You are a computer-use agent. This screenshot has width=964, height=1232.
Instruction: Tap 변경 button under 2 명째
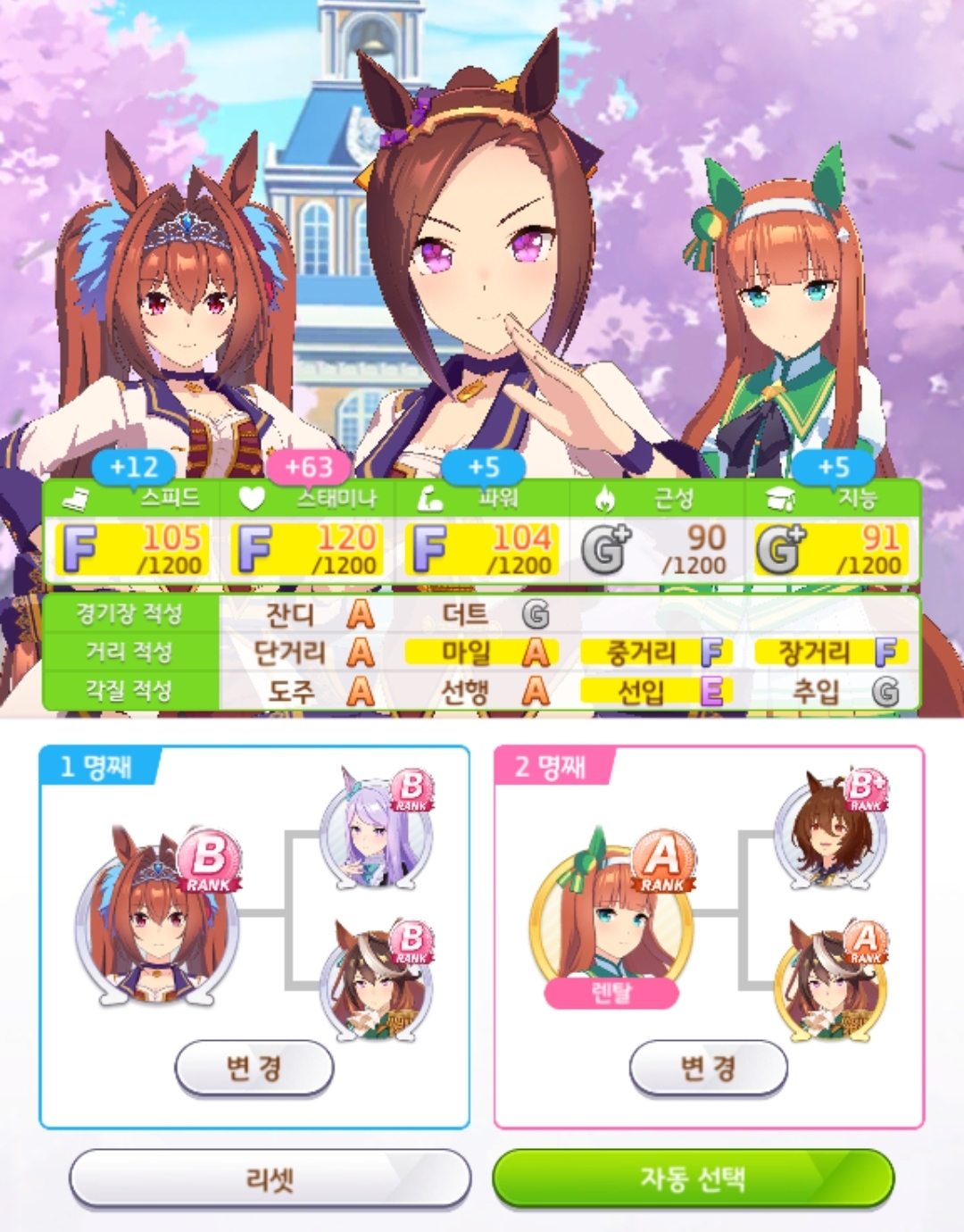(708, 1068)
